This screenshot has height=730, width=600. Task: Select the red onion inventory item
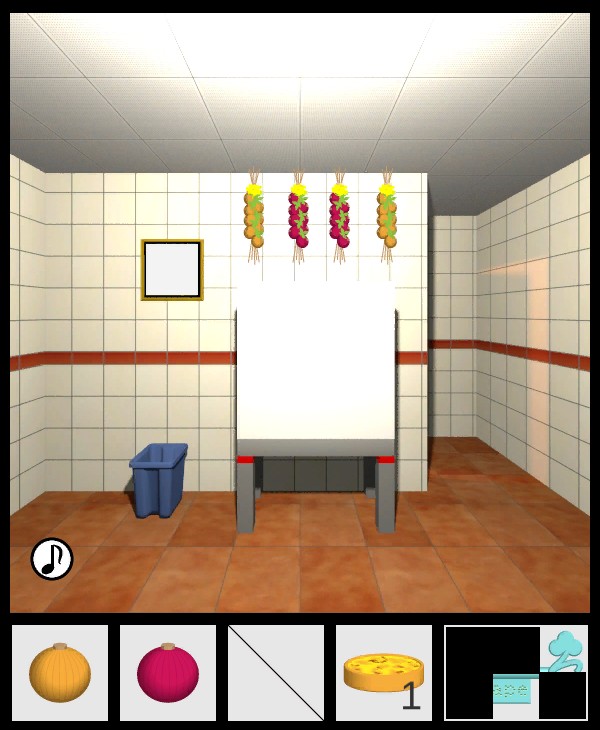tap(168, 672)
